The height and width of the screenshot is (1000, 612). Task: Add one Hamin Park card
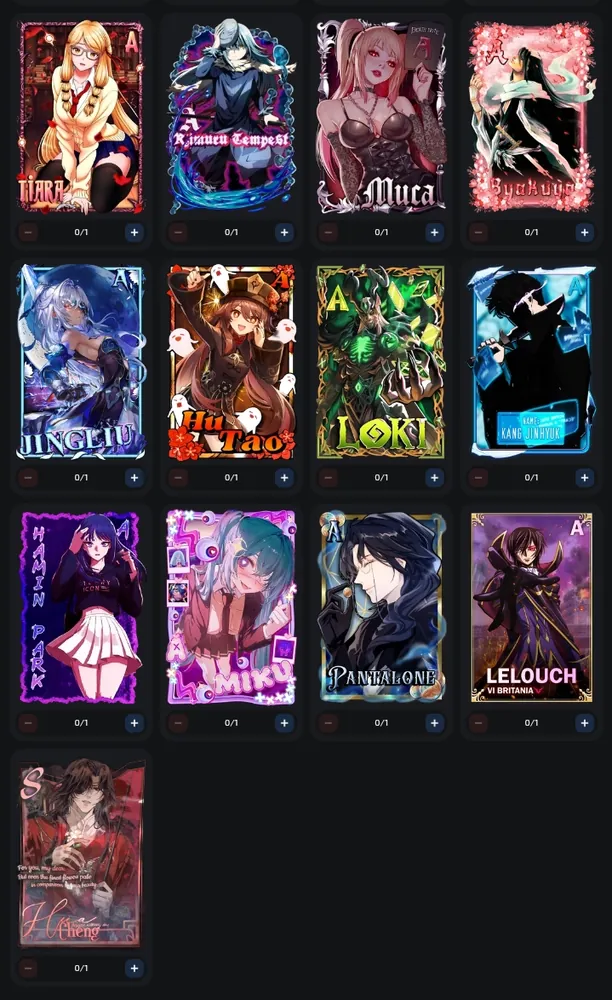pos(134,723)
